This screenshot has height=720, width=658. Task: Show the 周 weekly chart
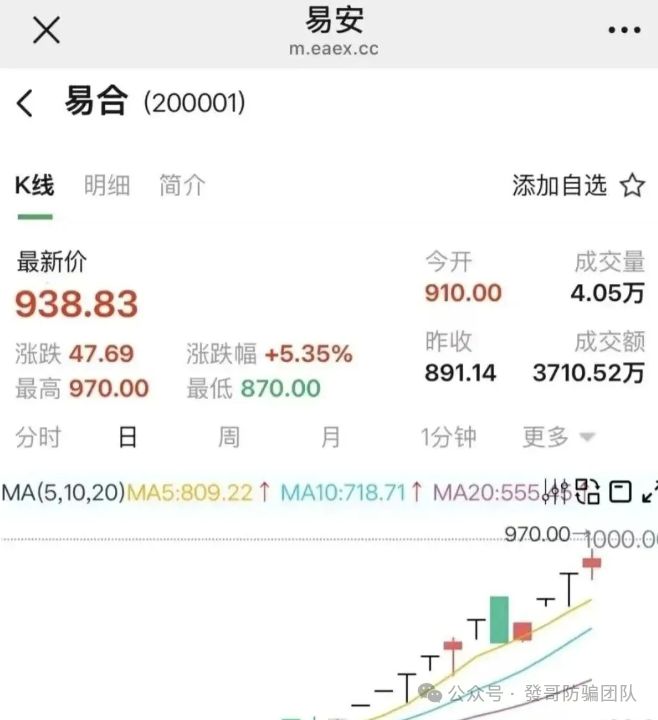[229, 437]
